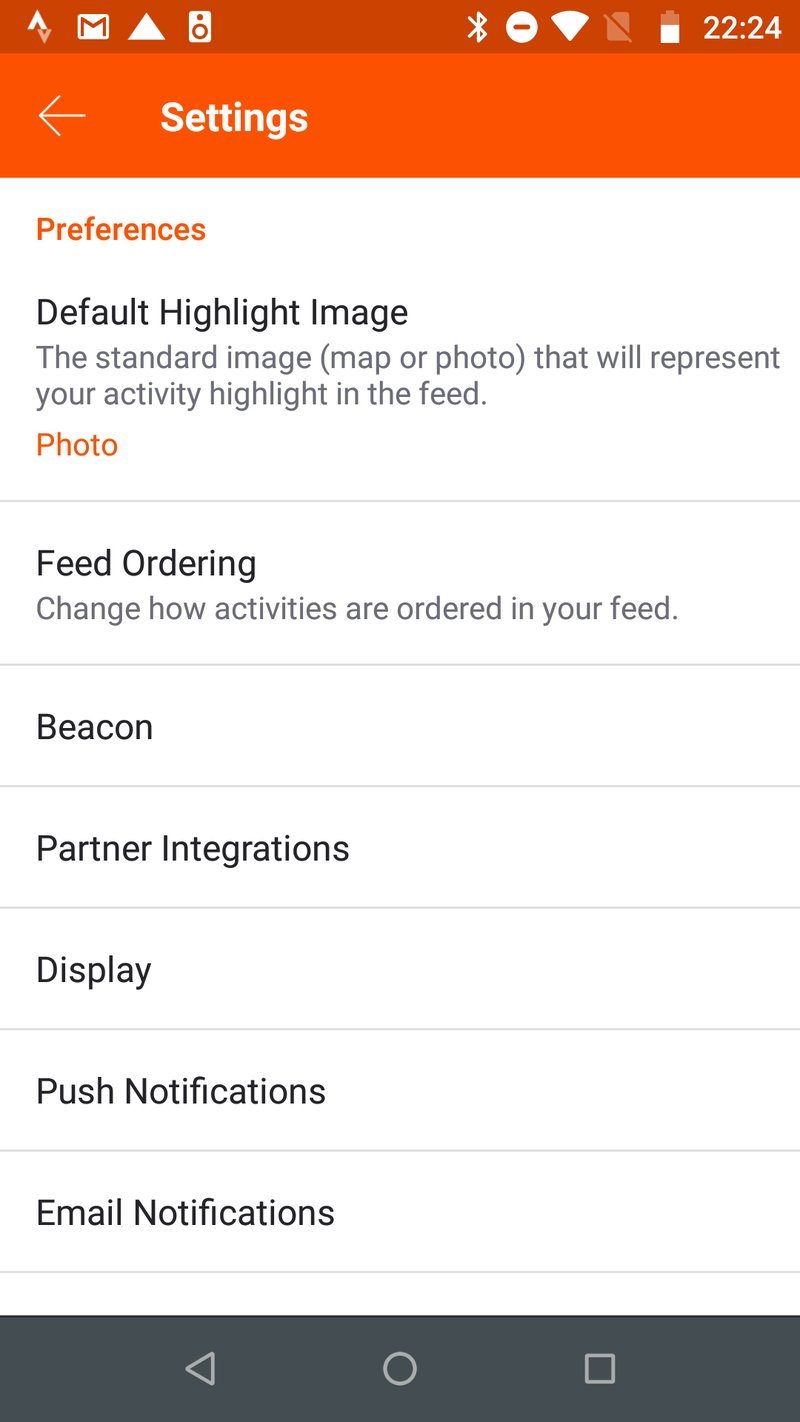800x1422 pixels.
Task: Open the Gmail notification icon
Action: 93,26
